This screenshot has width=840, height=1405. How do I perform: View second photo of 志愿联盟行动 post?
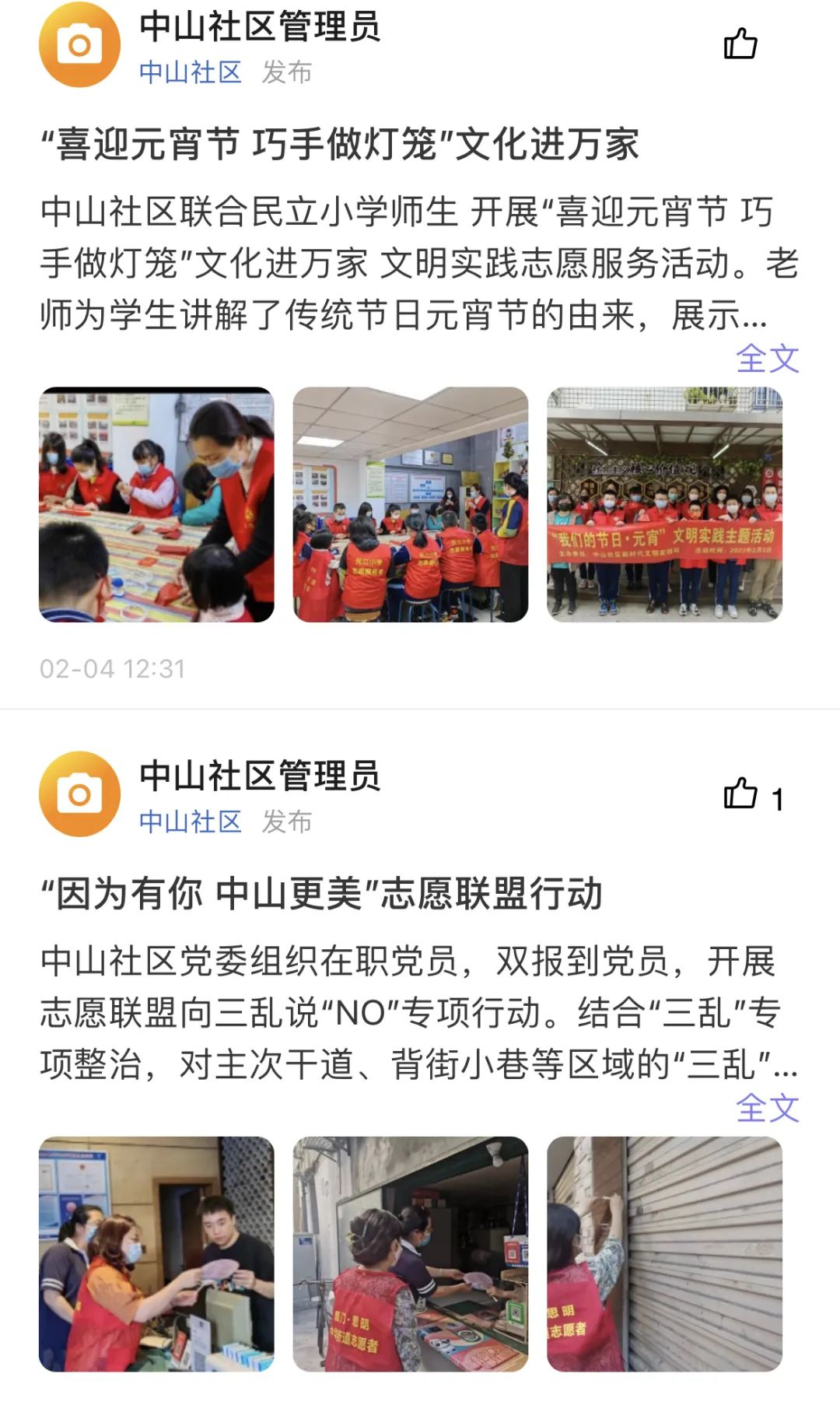coord(410,1253)
